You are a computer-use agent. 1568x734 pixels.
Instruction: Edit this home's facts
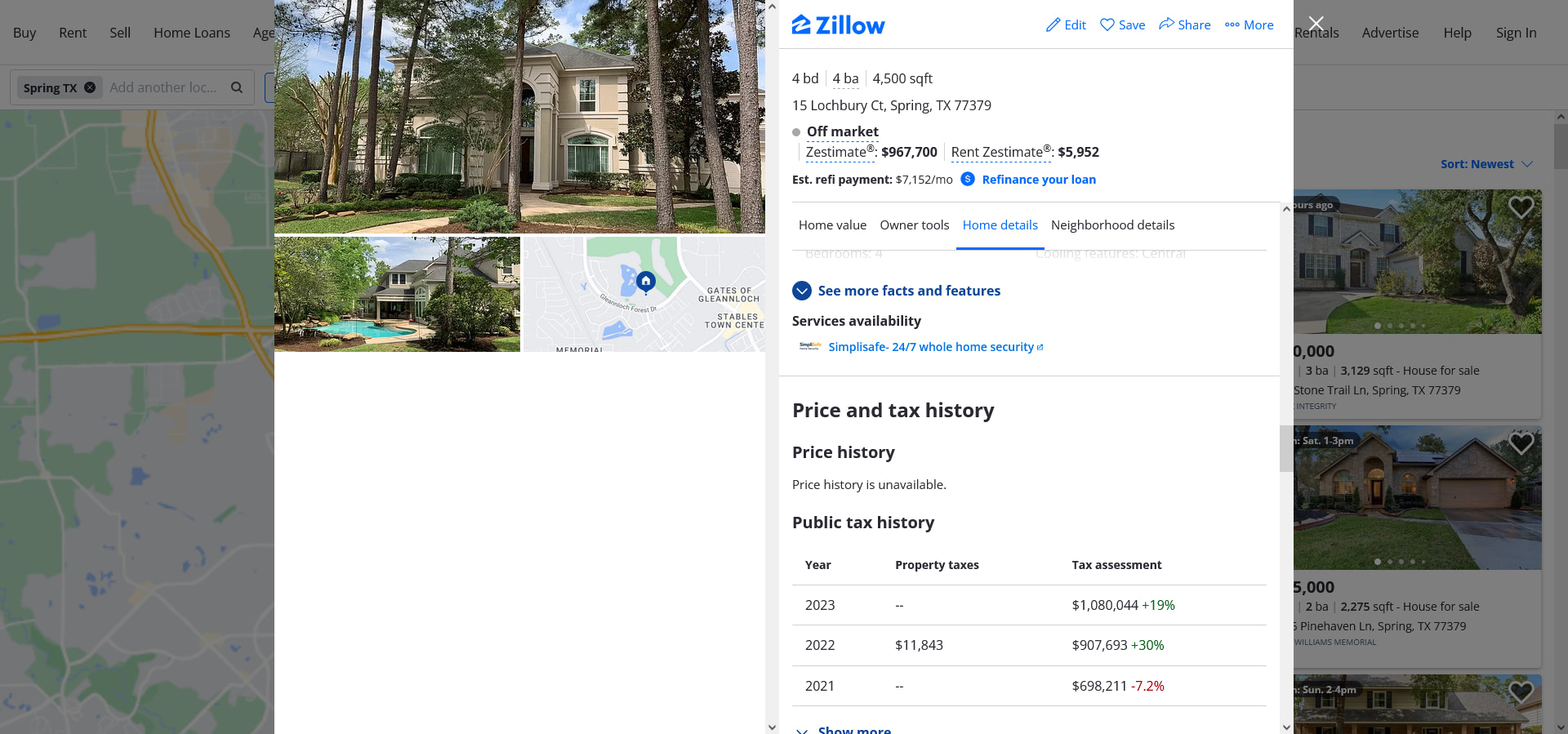point(1066,25)
